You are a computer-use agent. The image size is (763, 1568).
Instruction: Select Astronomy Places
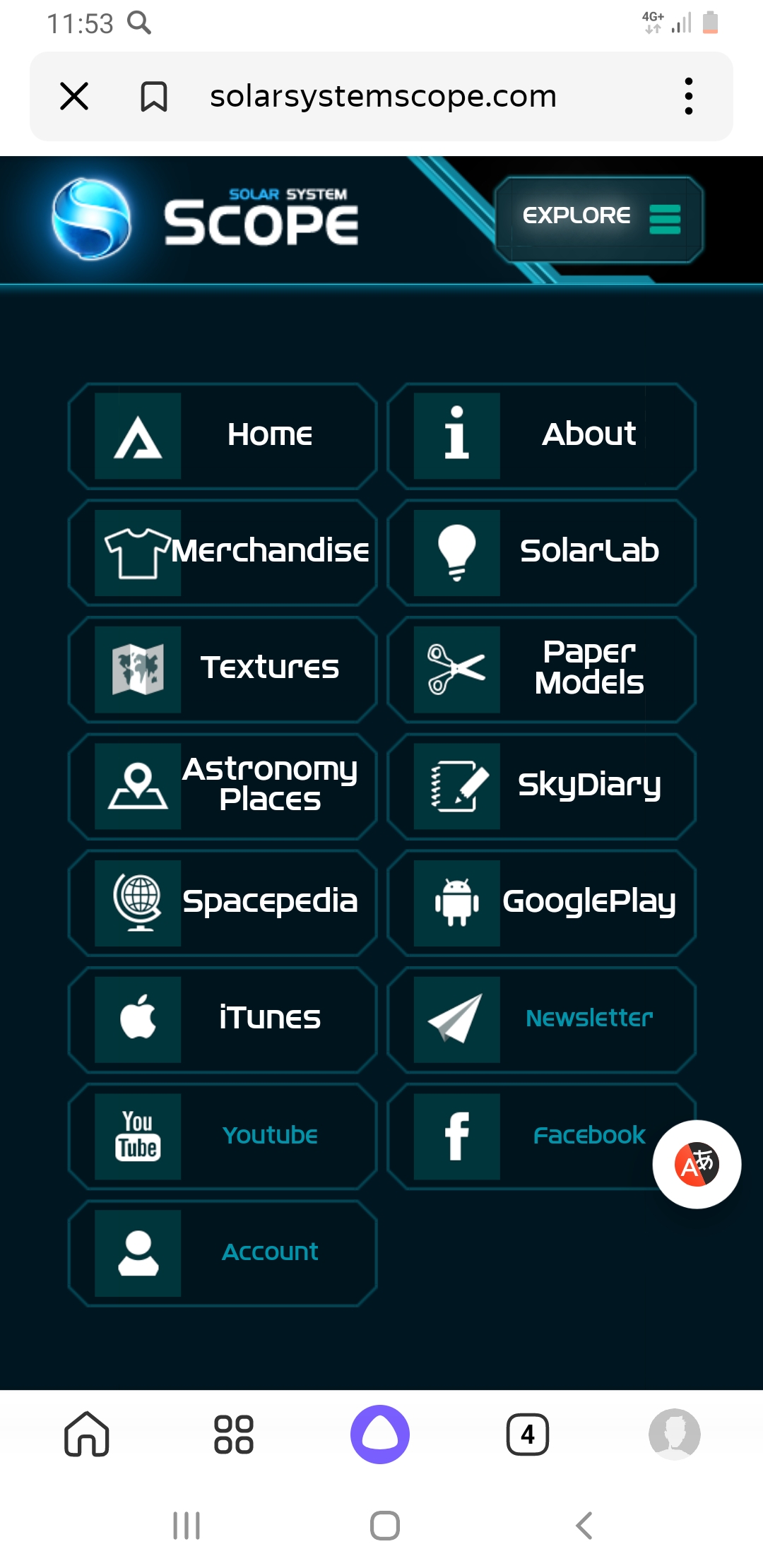click(x=223, y=786)
